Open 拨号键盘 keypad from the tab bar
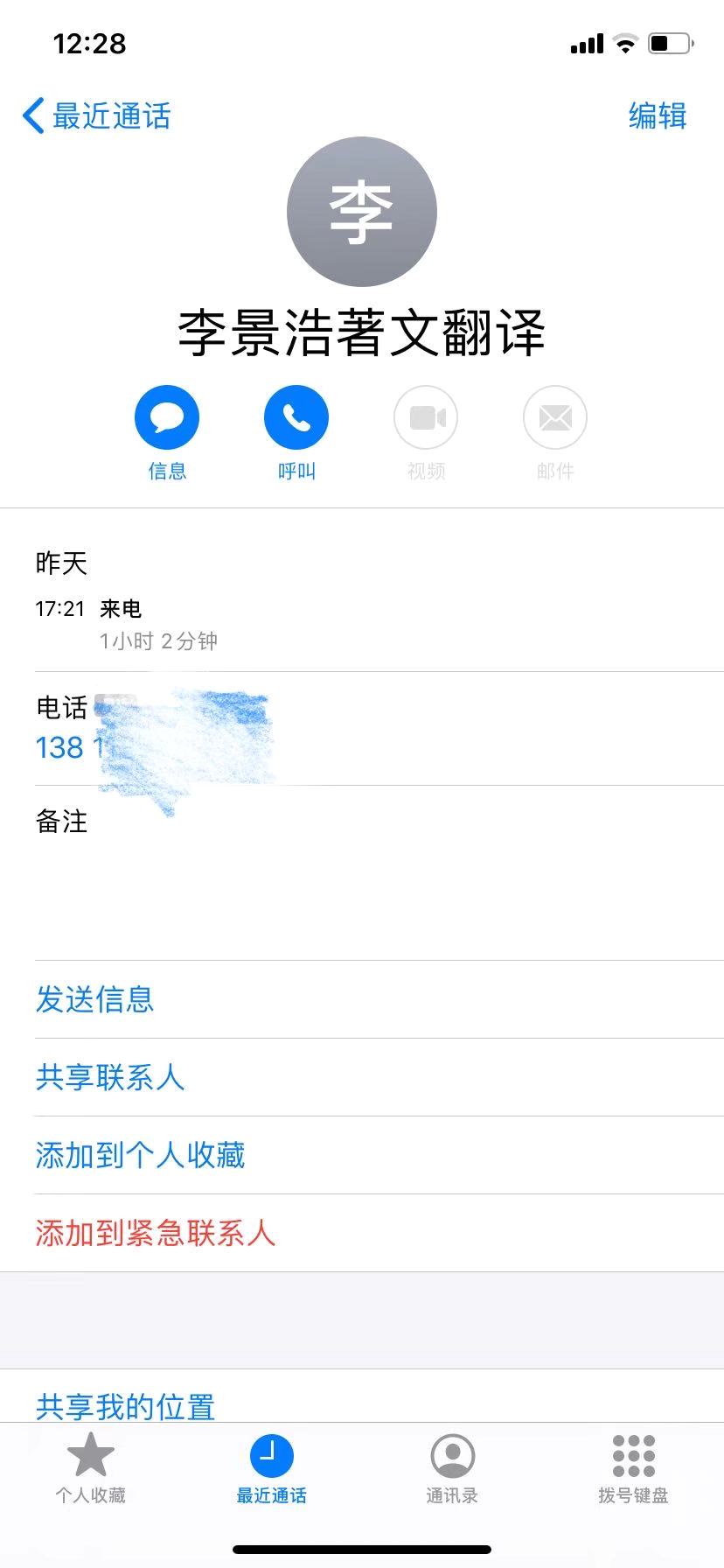 (x=633, y=1470)
